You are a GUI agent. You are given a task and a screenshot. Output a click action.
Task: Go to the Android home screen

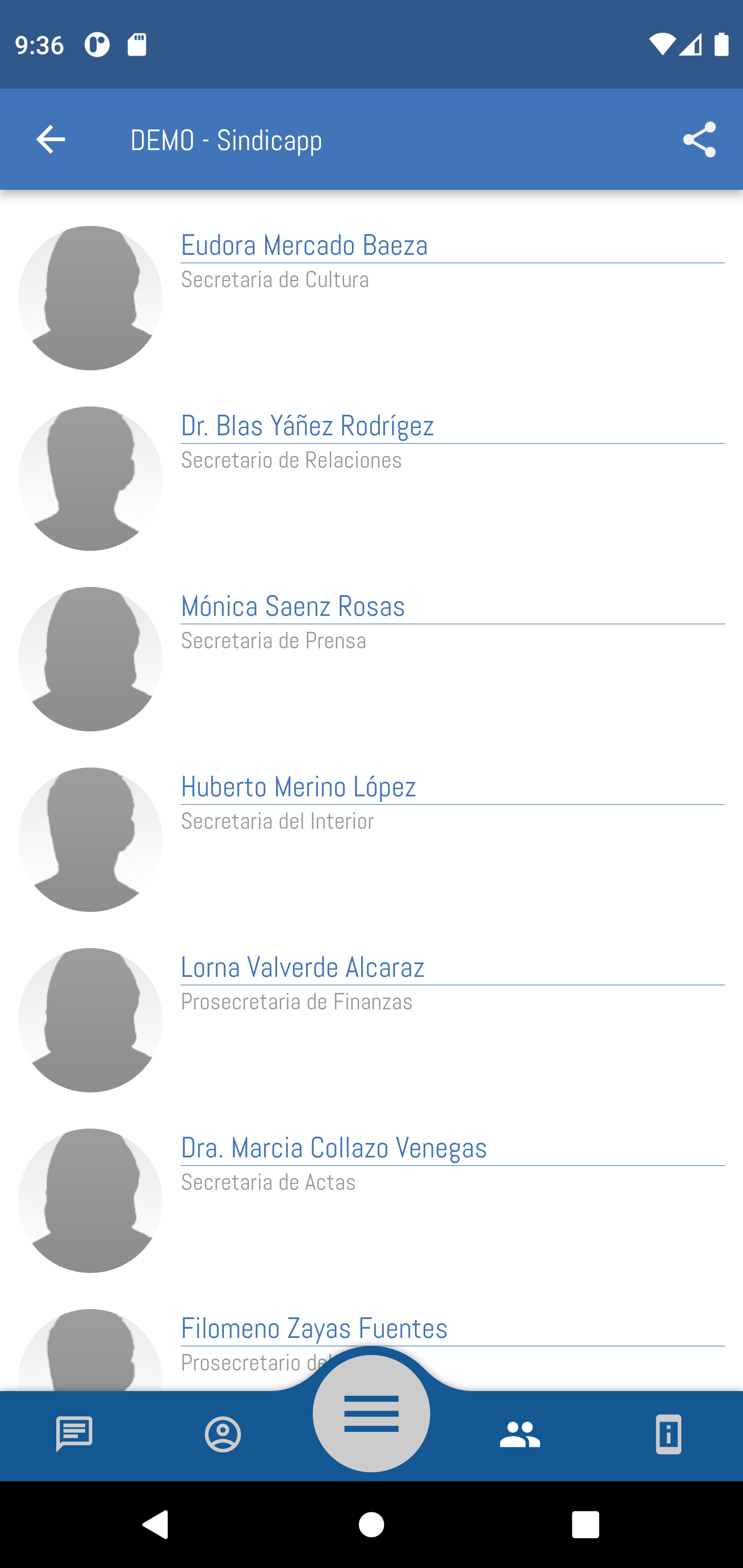(x=372, y=1525)
